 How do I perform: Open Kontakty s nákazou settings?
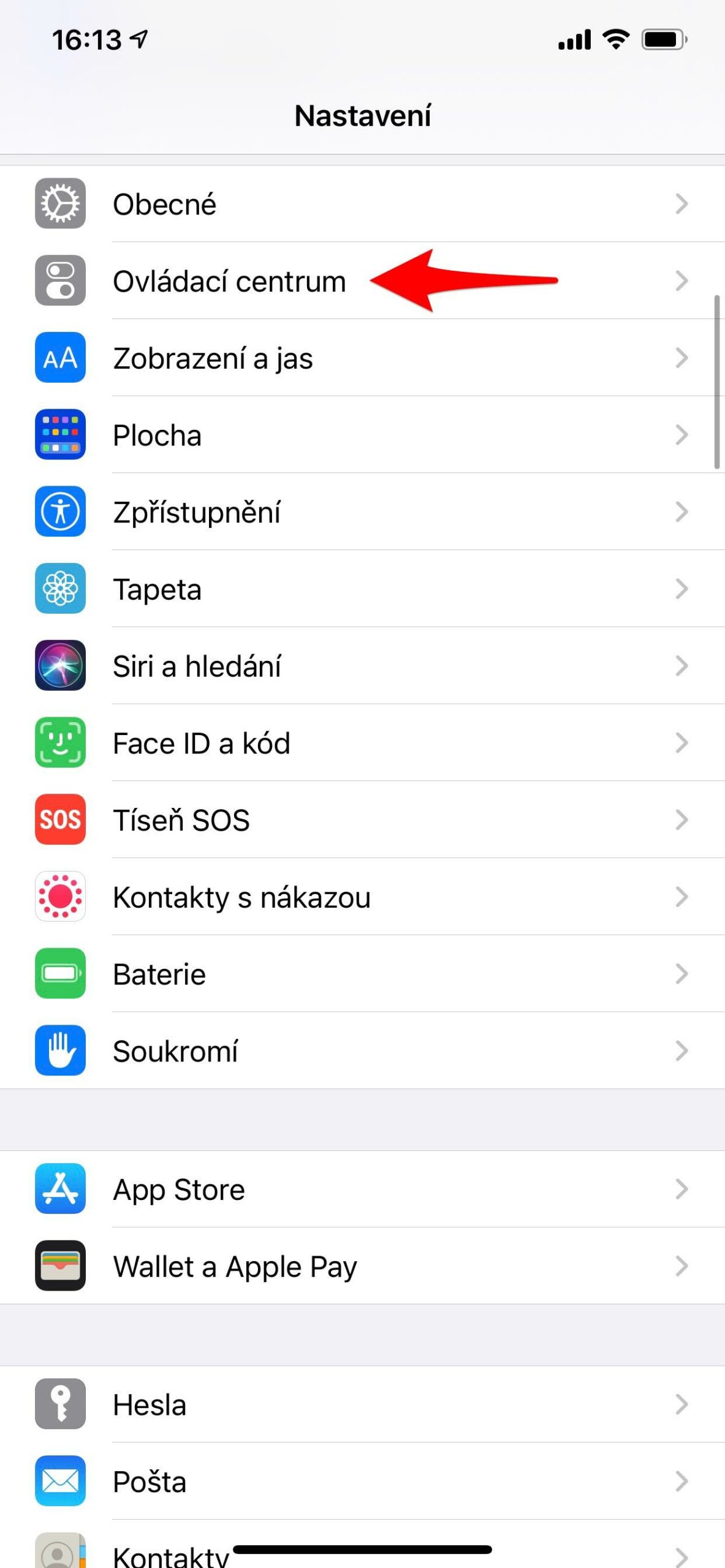[362, 897]
